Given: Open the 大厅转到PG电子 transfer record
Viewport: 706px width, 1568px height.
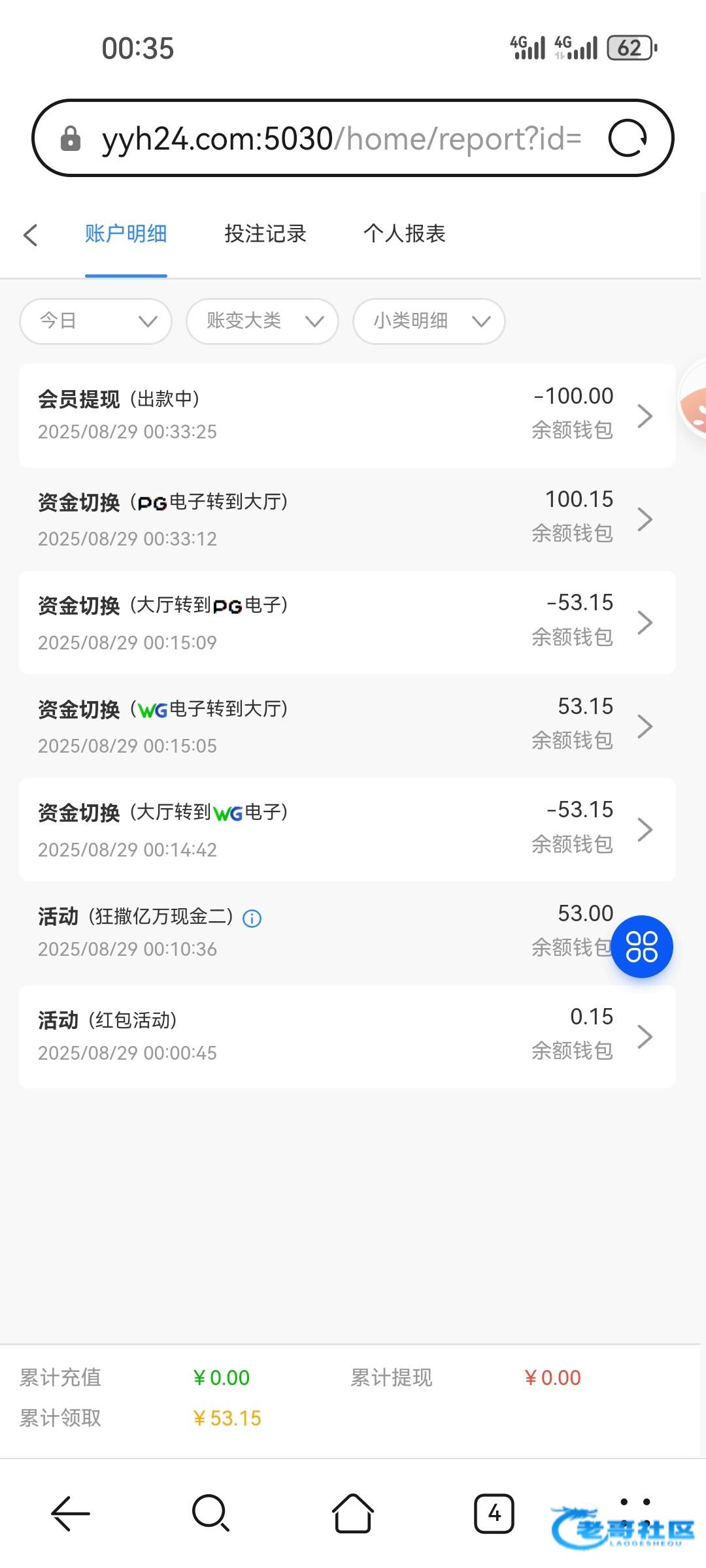Looking at the screenshot, I should tap(347, 623).
